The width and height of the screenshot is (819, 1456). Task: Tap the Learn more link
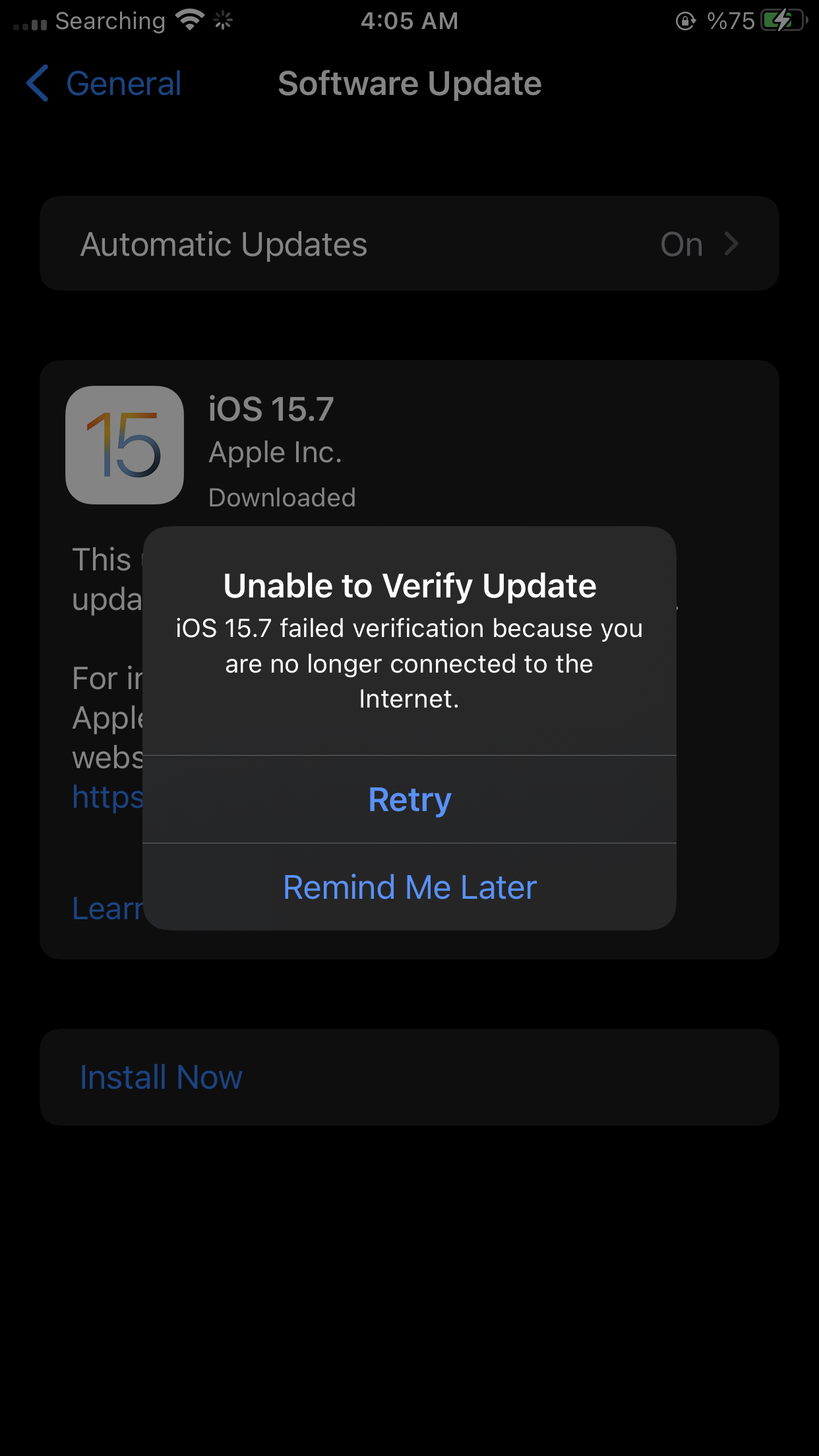click(107, 908)
